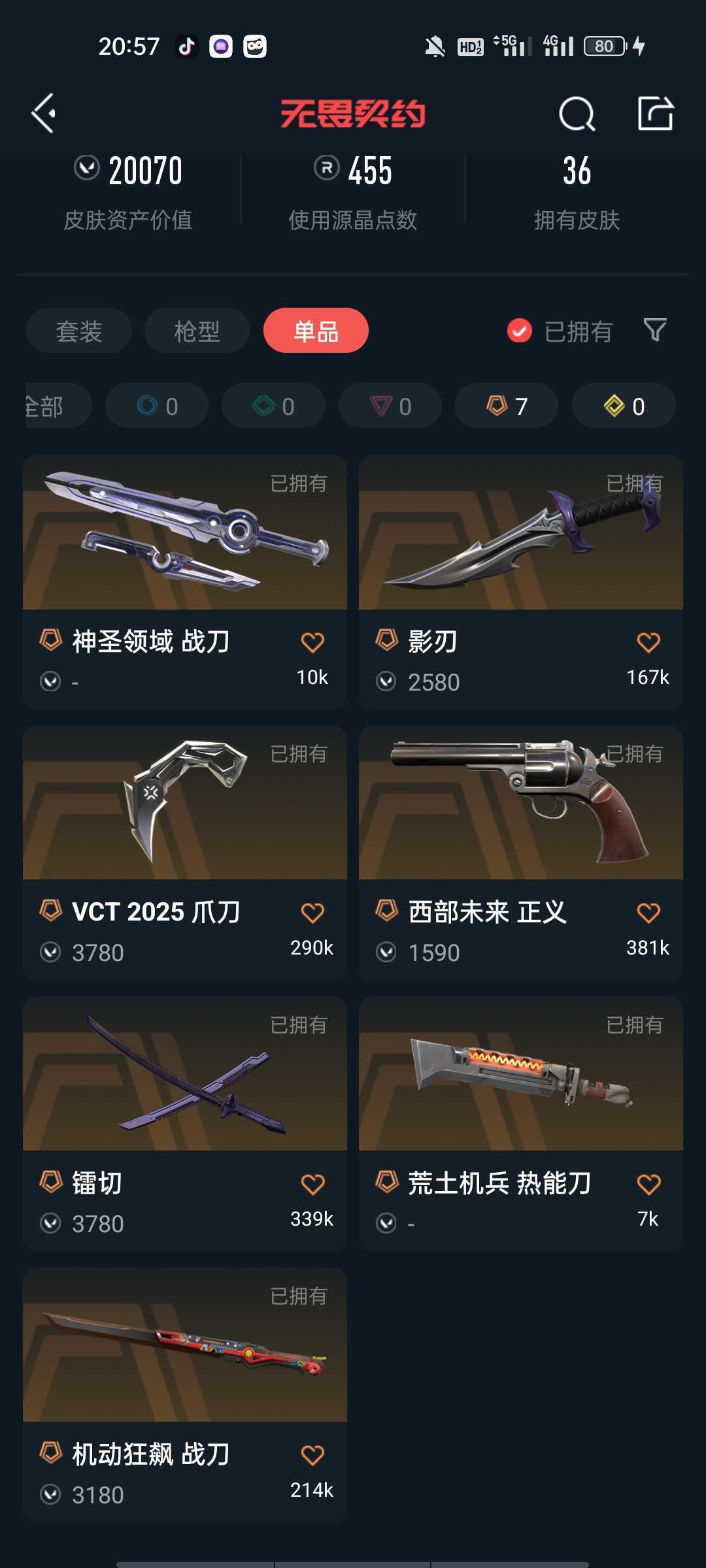The image size is (706, 1568).
Task: Share this skin collection page
Action: click(x=656, y=114)
